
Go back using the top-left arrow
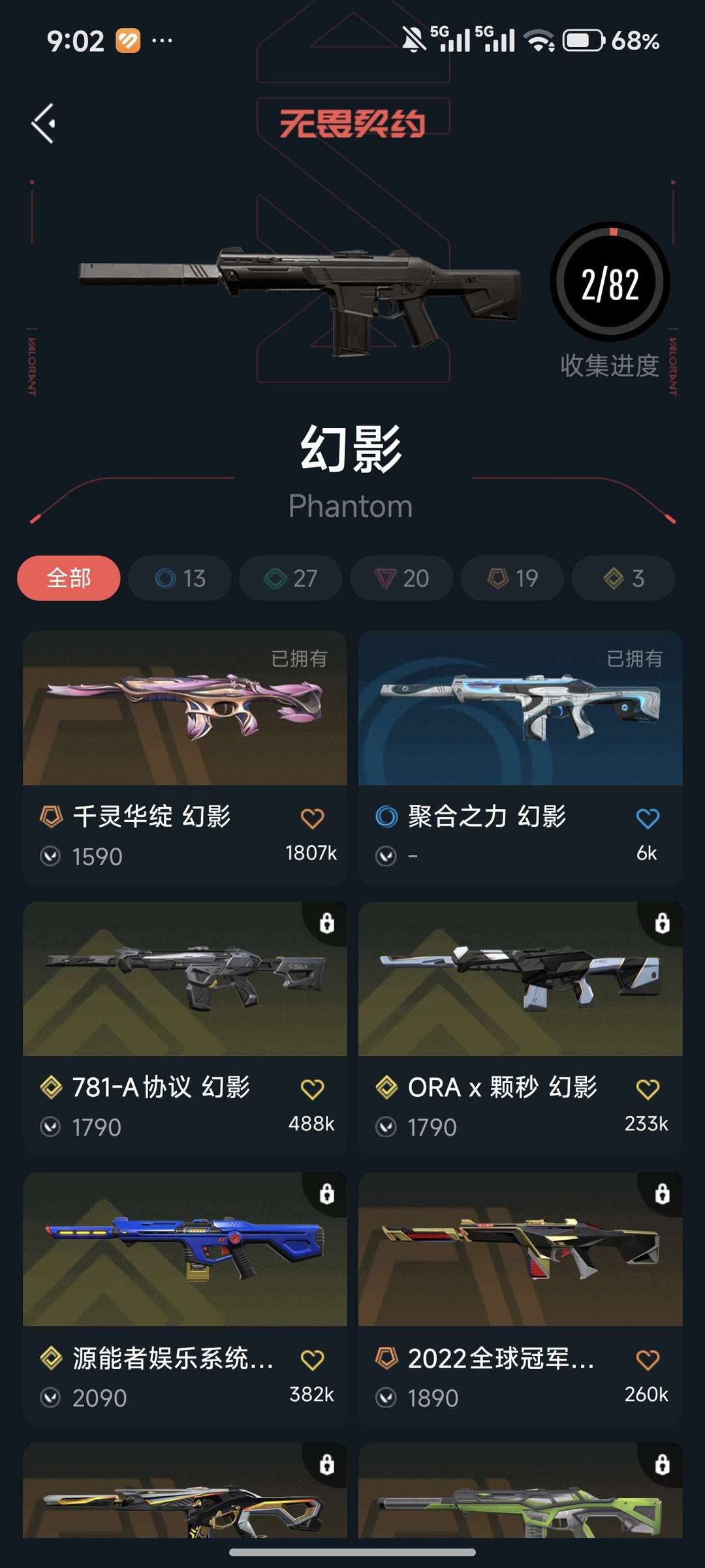coord(44,123)
